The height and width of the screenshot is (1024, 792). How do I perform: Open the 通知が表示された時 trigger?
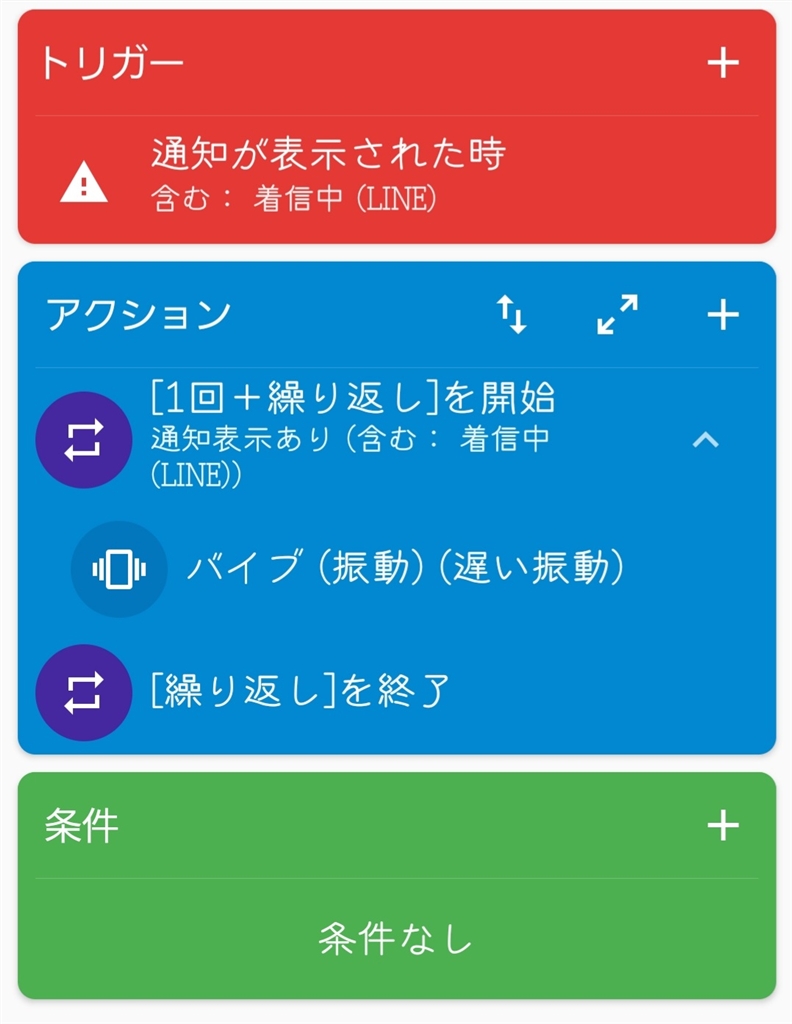click(328, 176)
